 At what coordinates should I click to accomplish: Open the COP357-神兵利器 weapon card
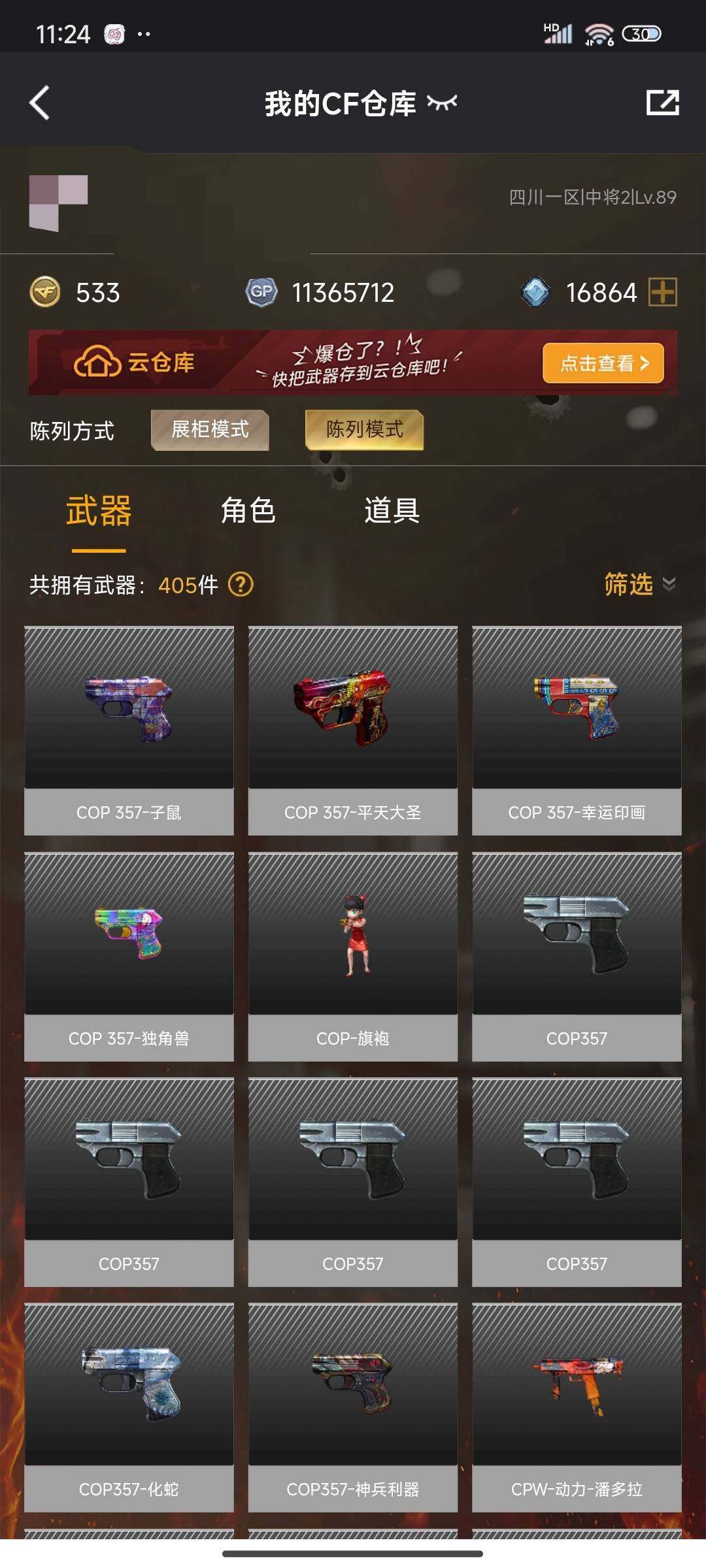click(353, 1408)
